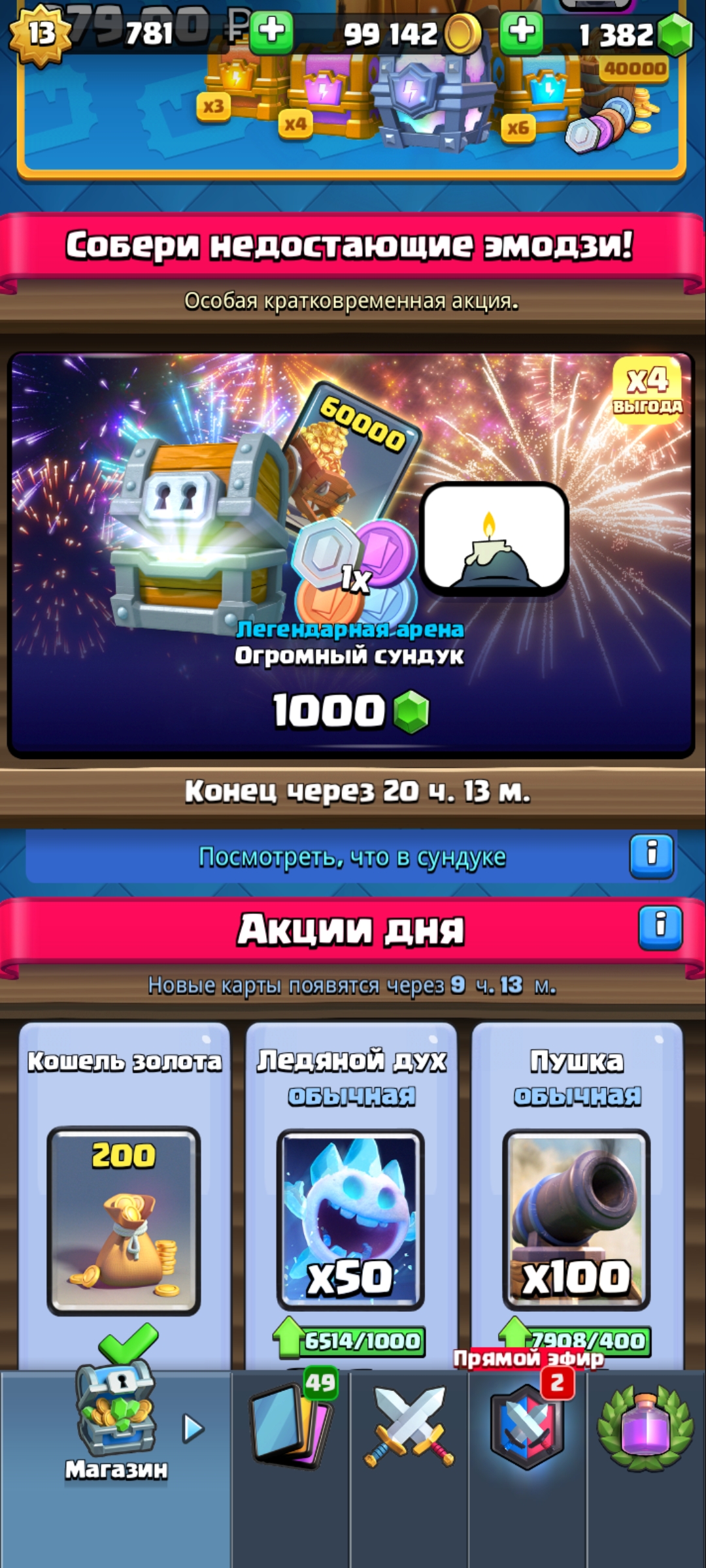Tap the green plus next to gold
The image size is (706, 1568).
521,32
